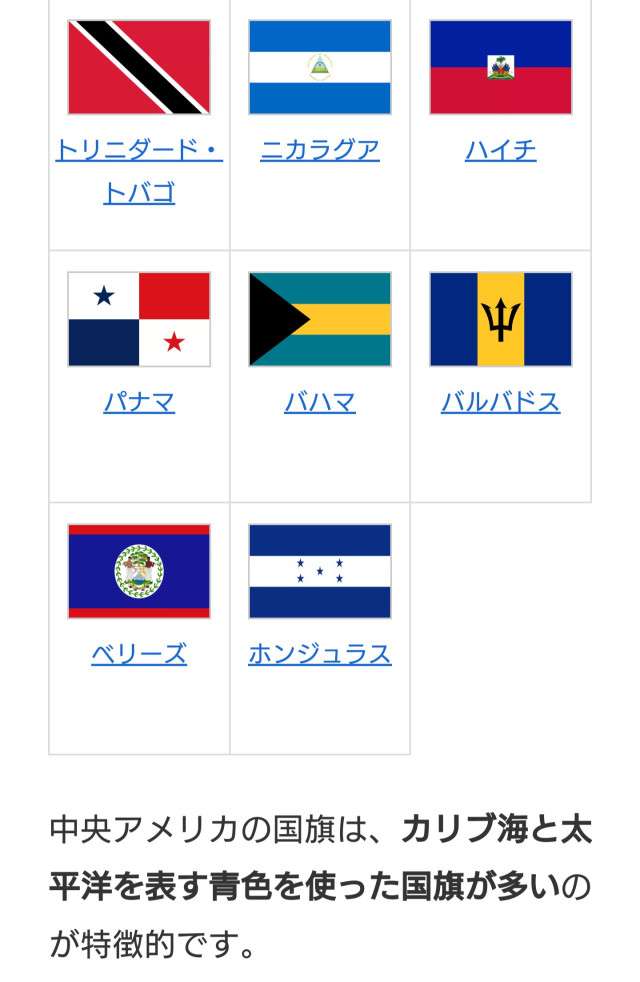Open the ニカラグア link

coord(320,151)
